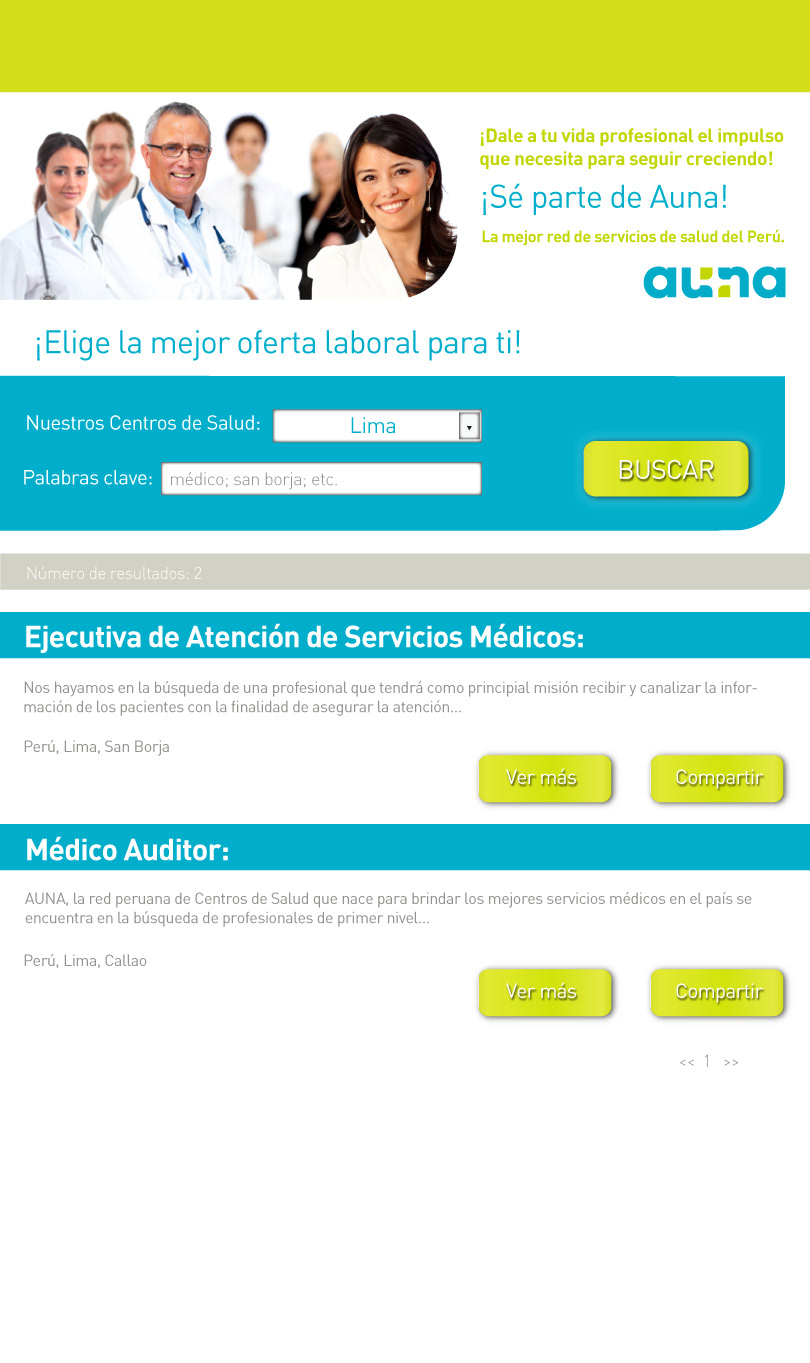Ver más for Ejecutiva de Atención job
810x1363 pixels.
click(x=545, y=778)
